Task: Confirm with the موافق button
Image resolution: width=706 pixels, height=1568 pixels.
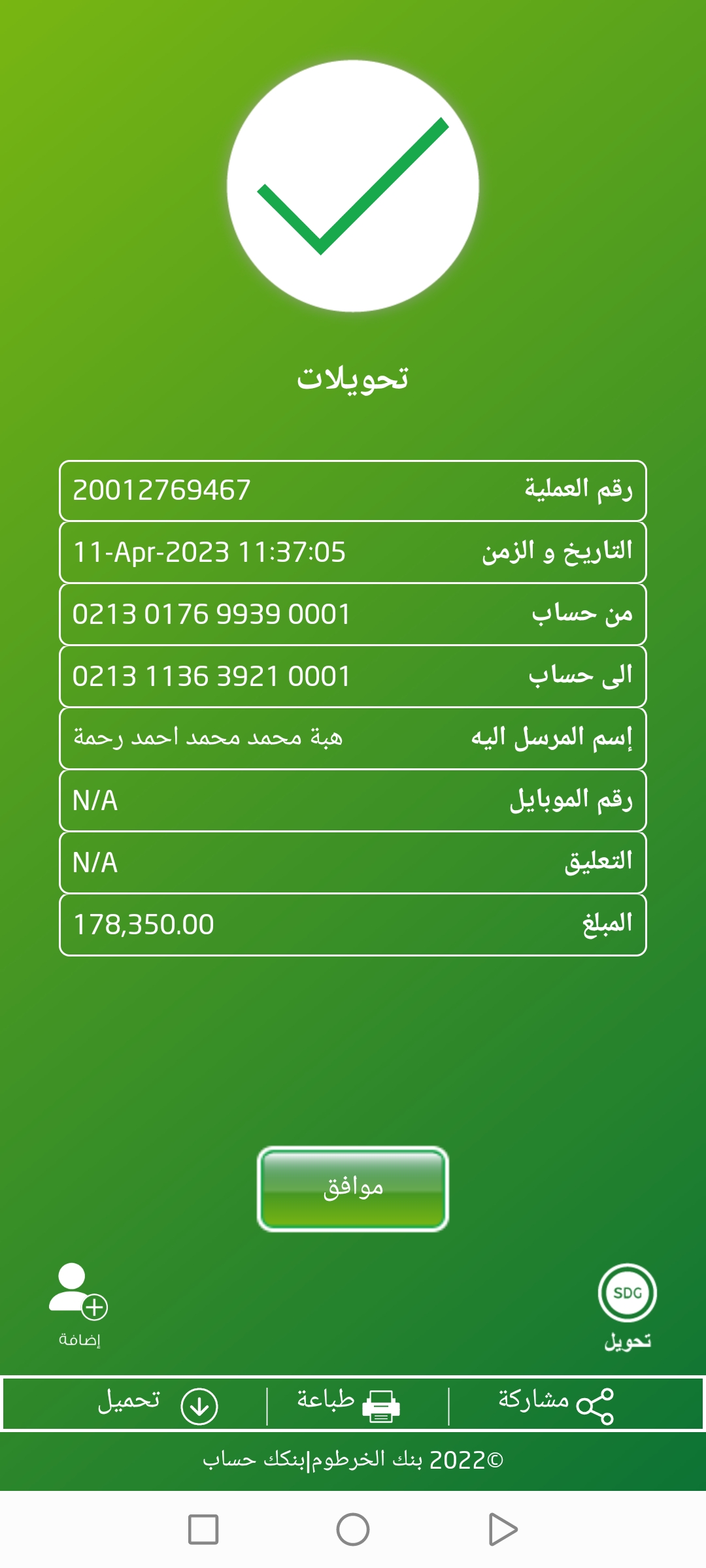Action: pyautogui.click(x=353, y=1188)
